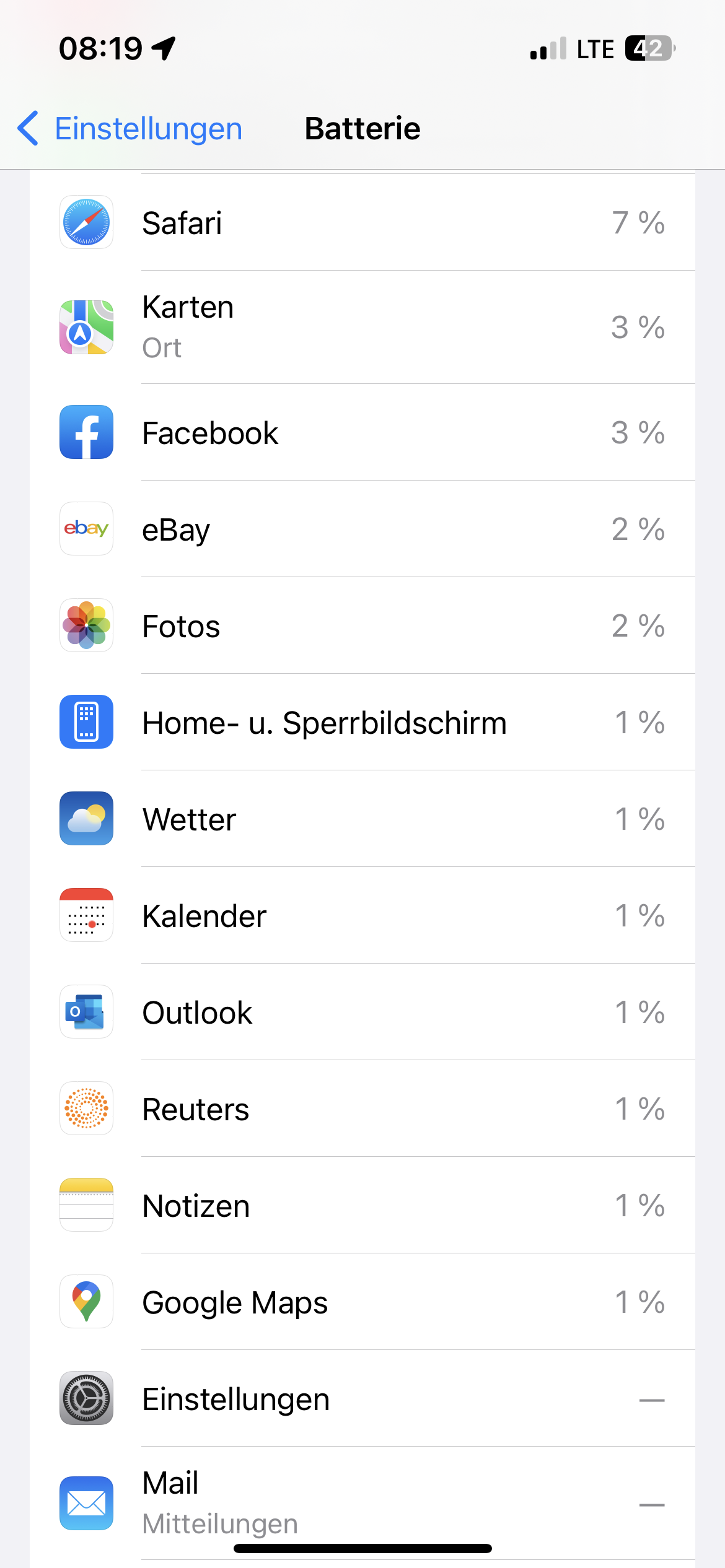
Task: Show Facebook battery activity details
Action: tap(362, 432)
